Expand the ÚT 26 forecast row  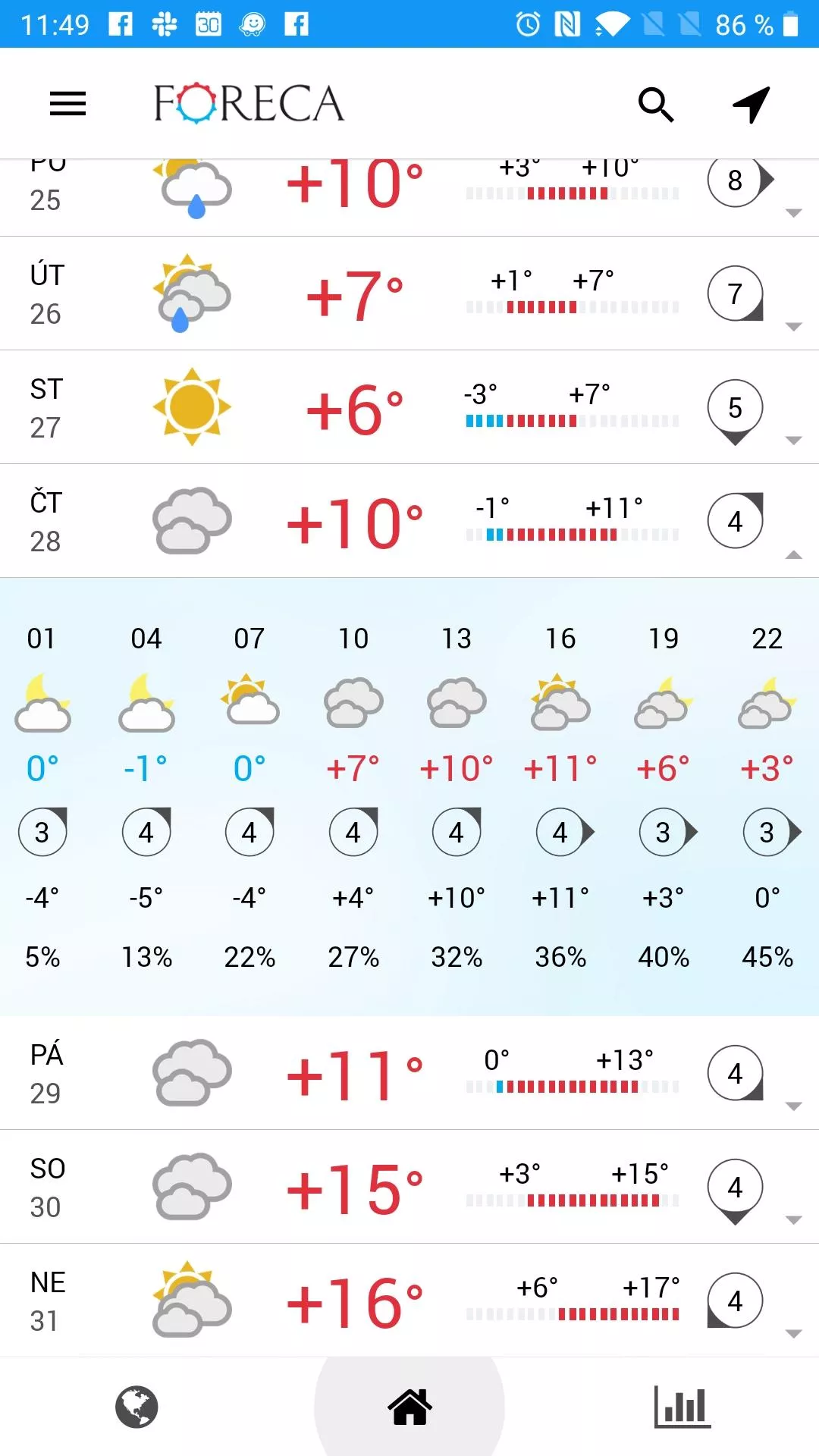click(409, 293)
